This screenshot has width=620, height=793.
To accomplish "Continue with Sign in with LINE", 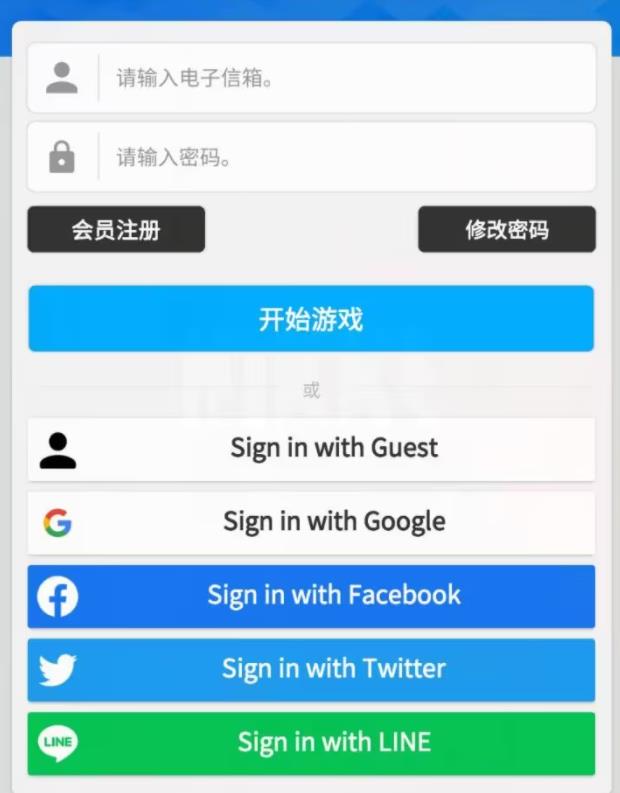I will pos(311,743).
